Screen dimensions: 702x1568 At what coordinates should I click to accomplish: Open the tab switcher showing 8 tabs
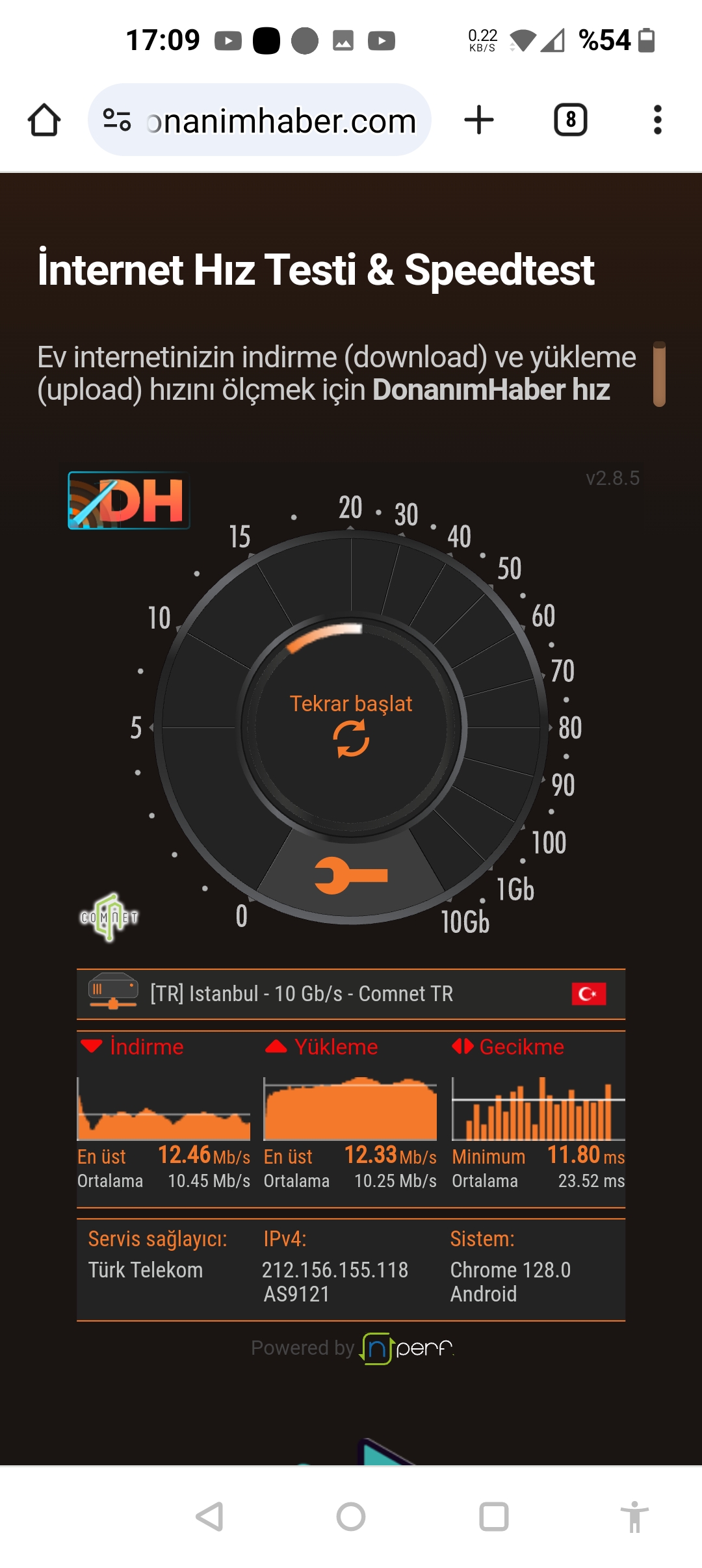(x=571, y=120)
